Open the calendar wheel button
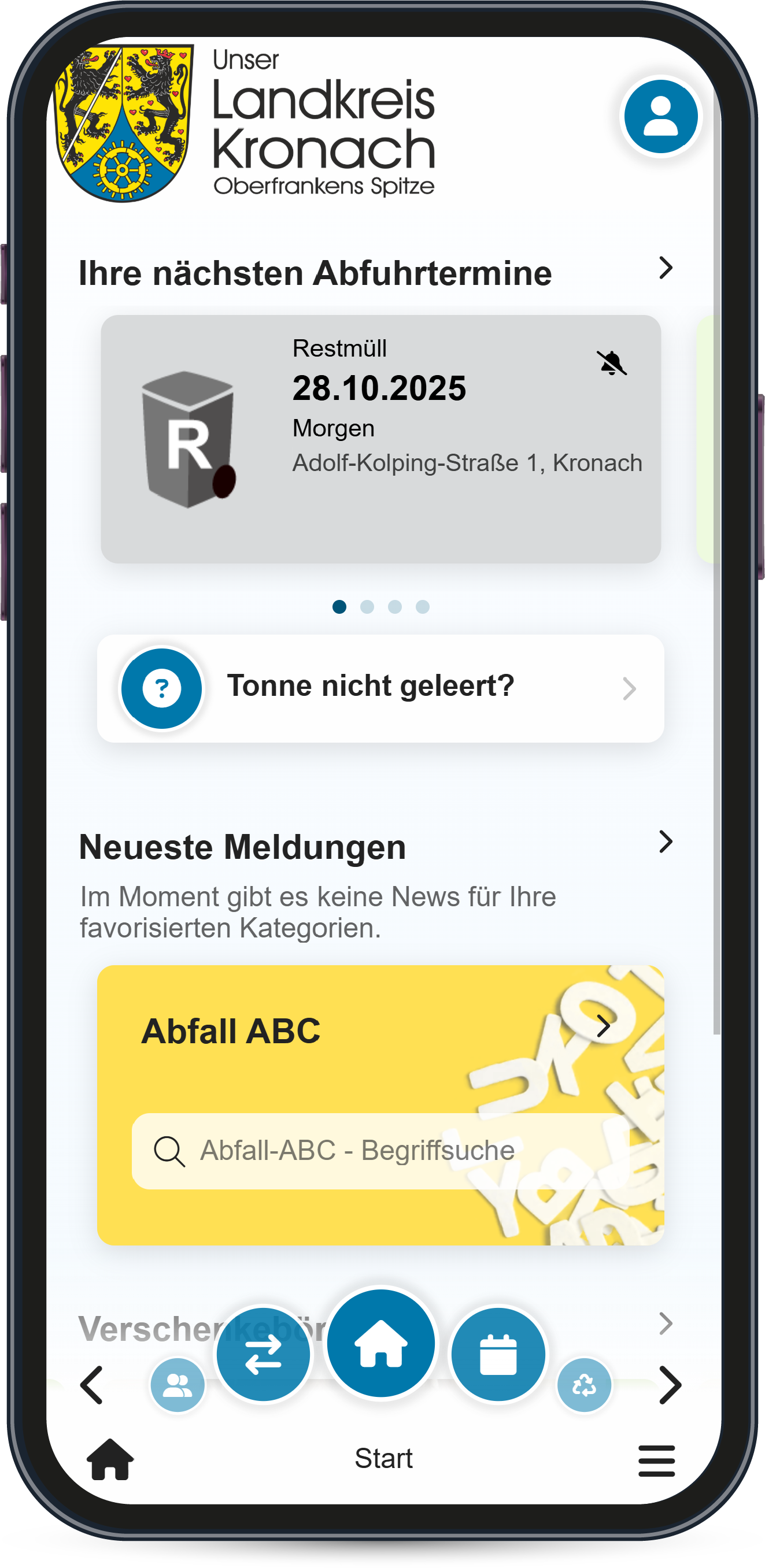Viewport: 765px width, 1568px height. (498, 1354)
